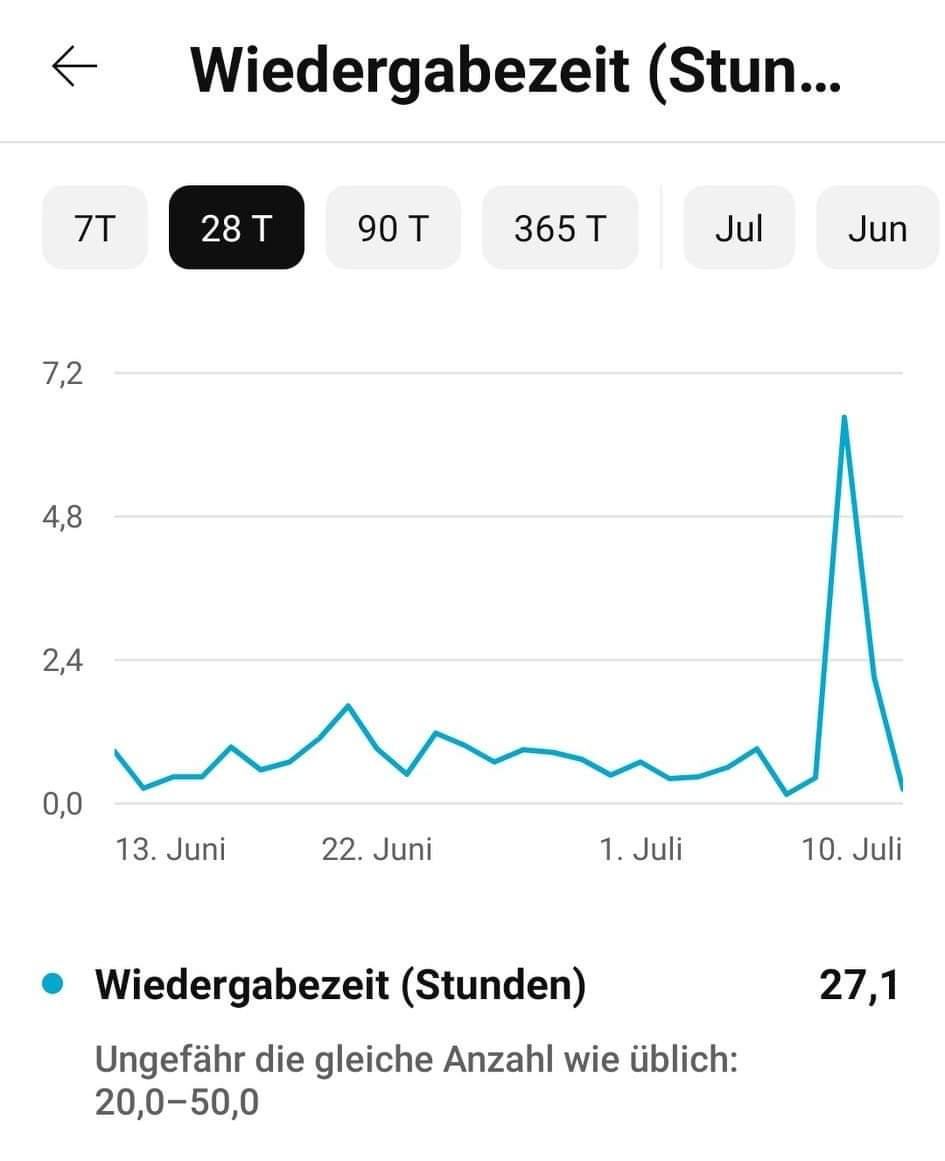This screenshot has width=945, height=1161.
Task: Filter the chart to Jul
Action: pyautogui.click(x=739, y=229)
